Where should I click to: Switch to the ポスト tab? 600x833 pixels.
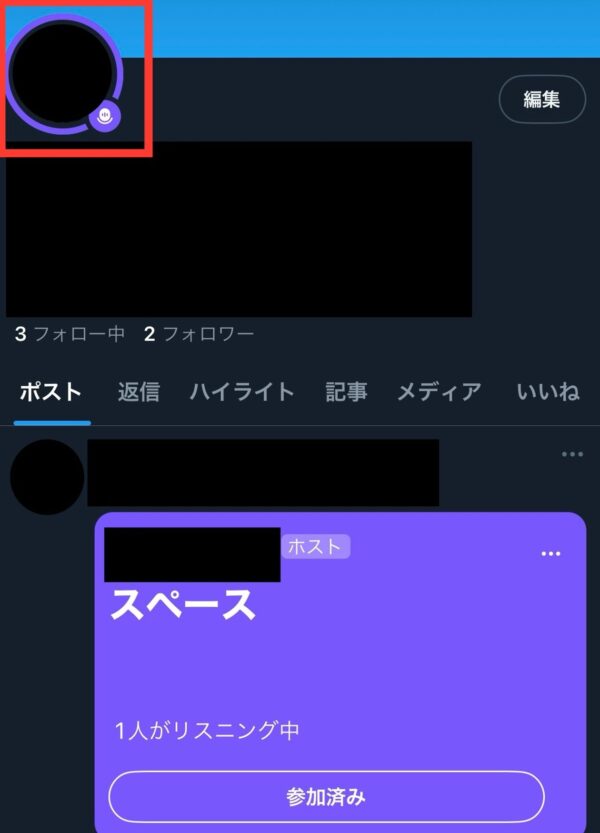pyautogui.click(x=50, y=392)
